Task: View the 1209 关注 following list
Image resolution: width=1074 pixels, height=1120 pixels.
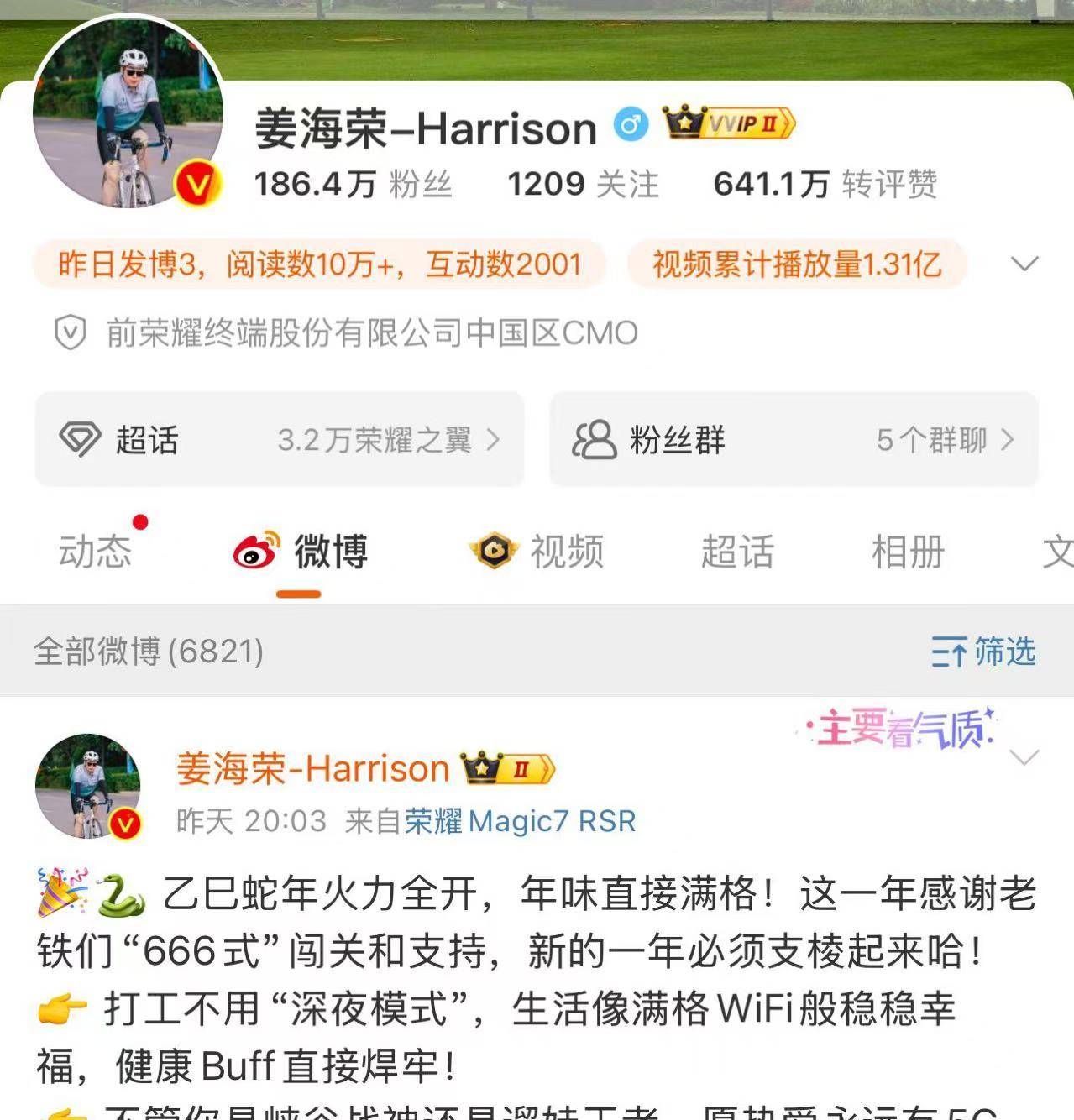Action: pyautogui.click(x=583, y=184)
